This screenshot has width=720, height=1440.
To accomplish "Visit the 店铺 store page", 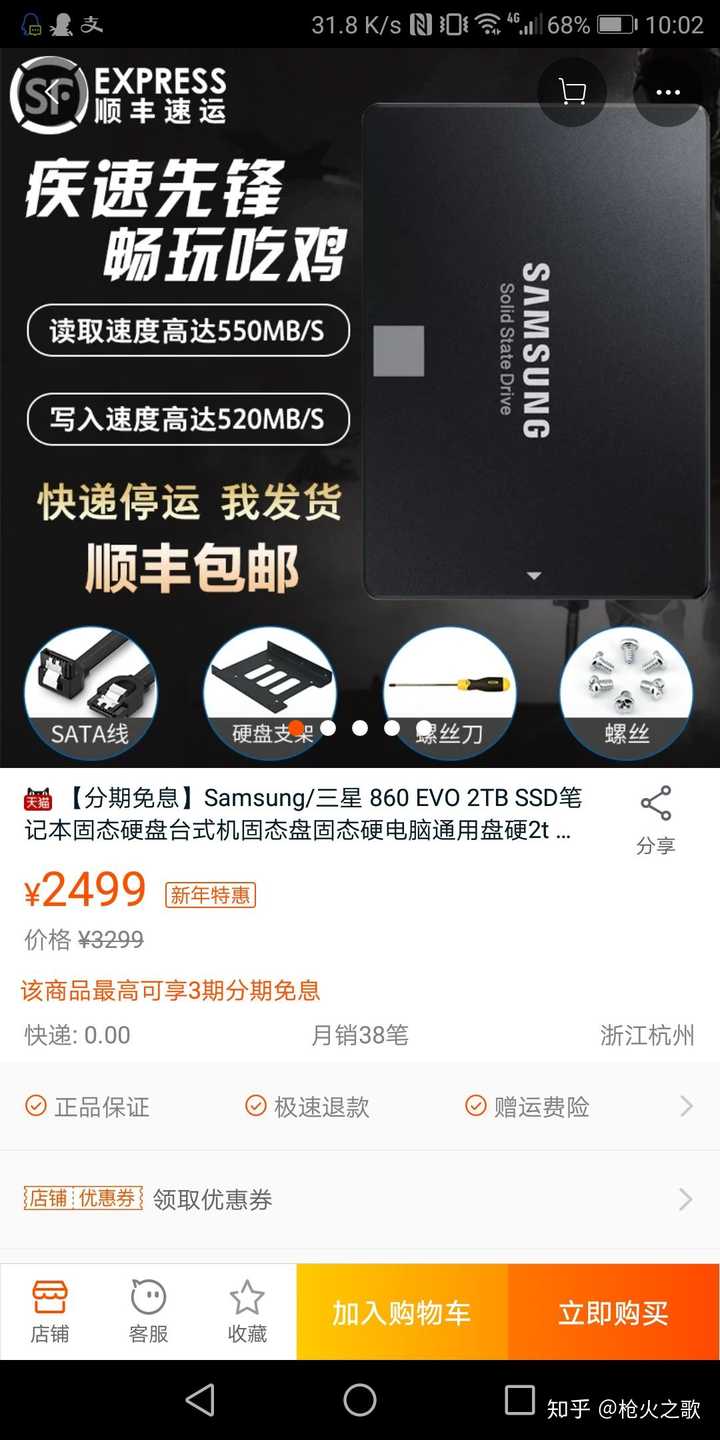I will coord(49,1312).
